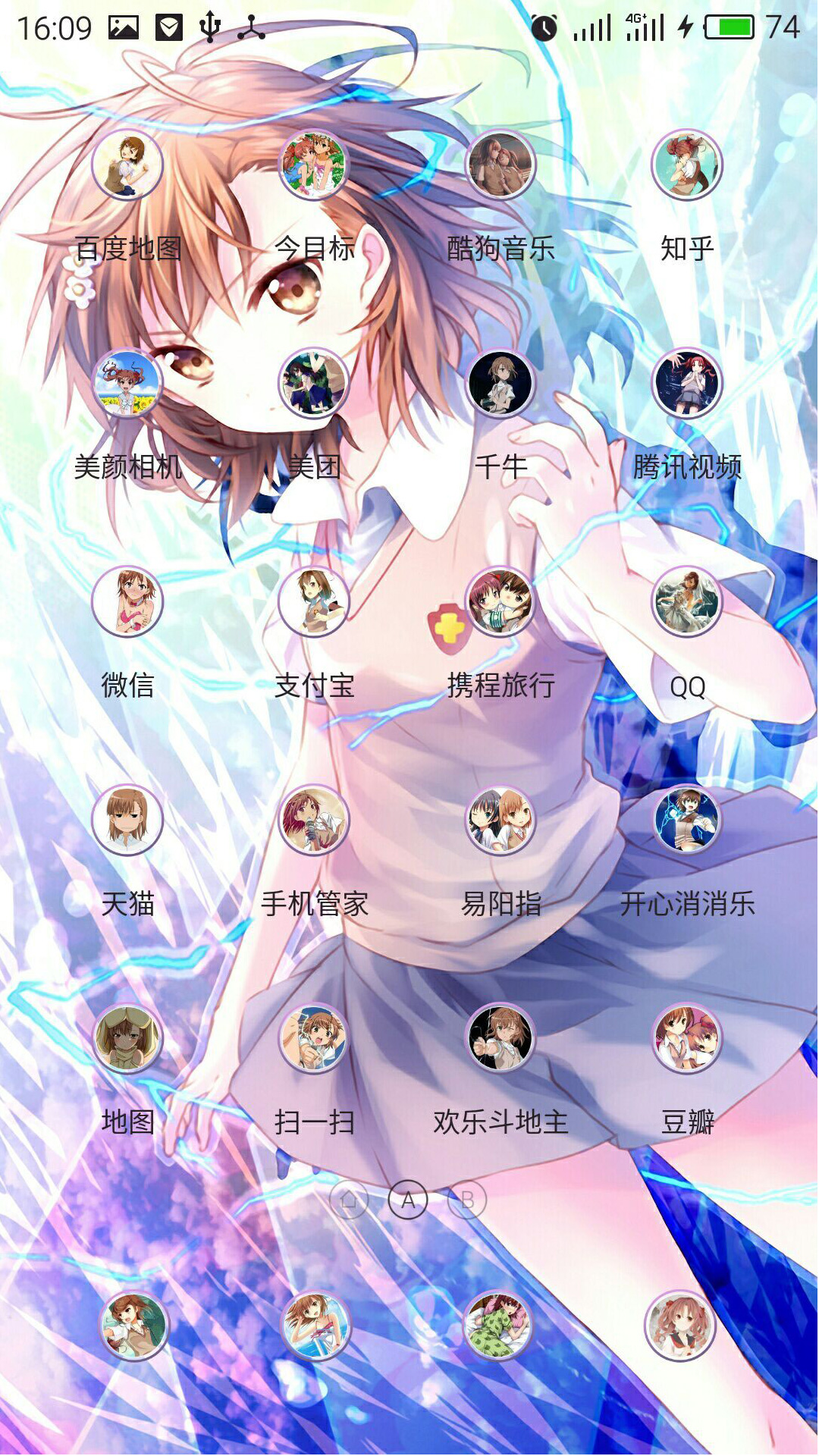
Task: Launch the 欢乐斗地主 game
Action: tap(500, 1039)
